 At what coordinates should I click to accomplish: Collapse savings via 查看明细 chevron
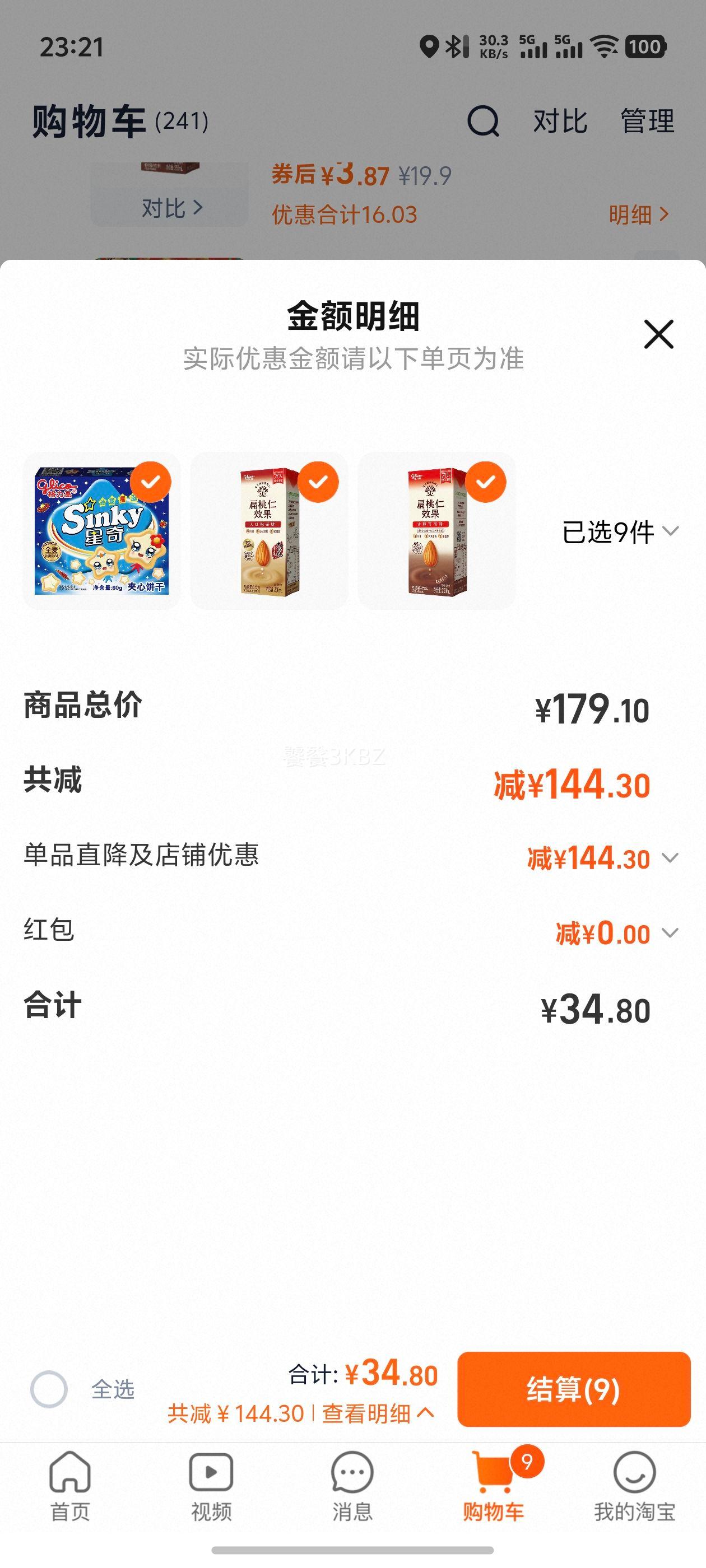tap(376, 1412)
